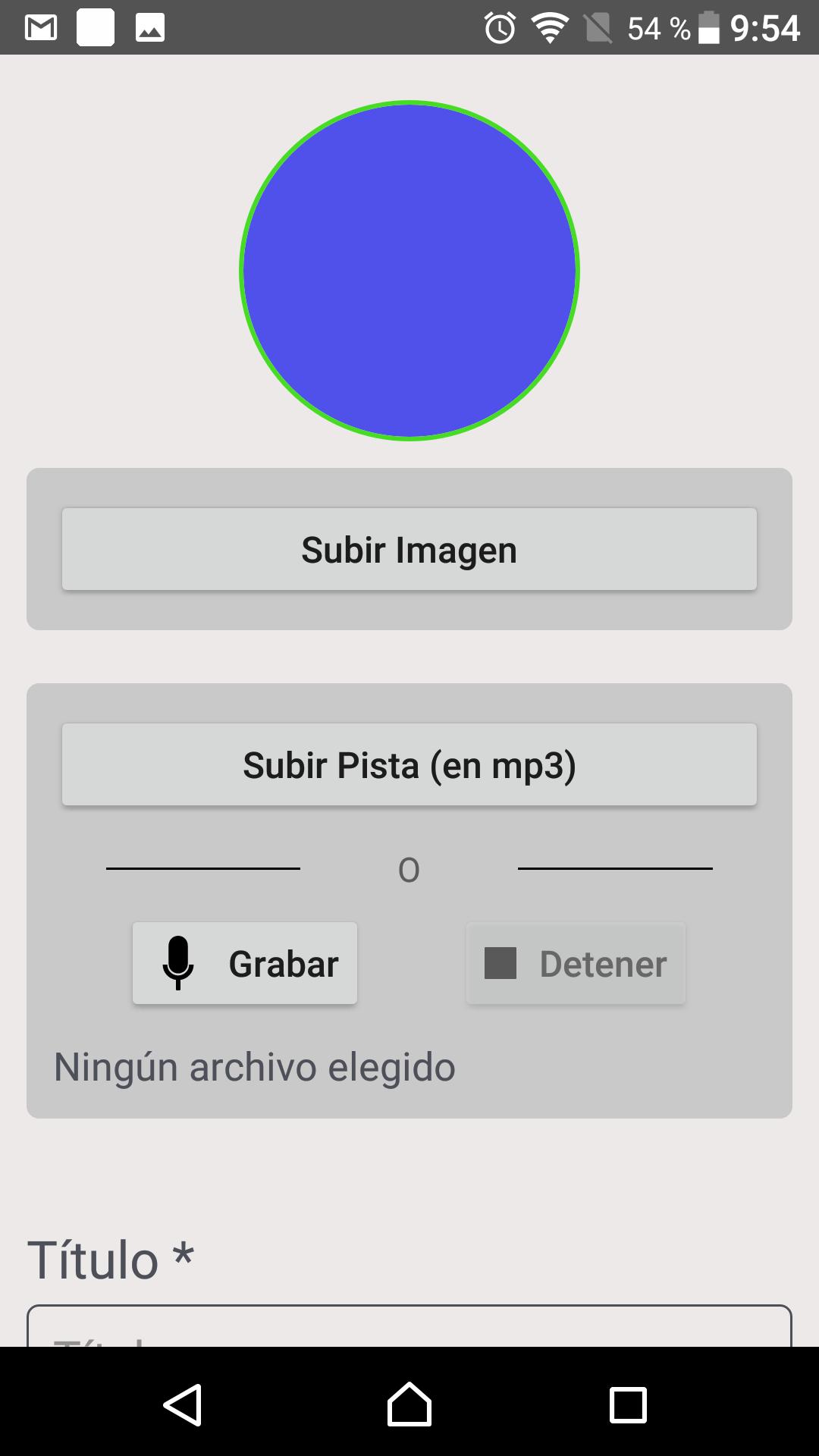Tap the Detener stop button

pyautogui.click(x=576, y=963)
